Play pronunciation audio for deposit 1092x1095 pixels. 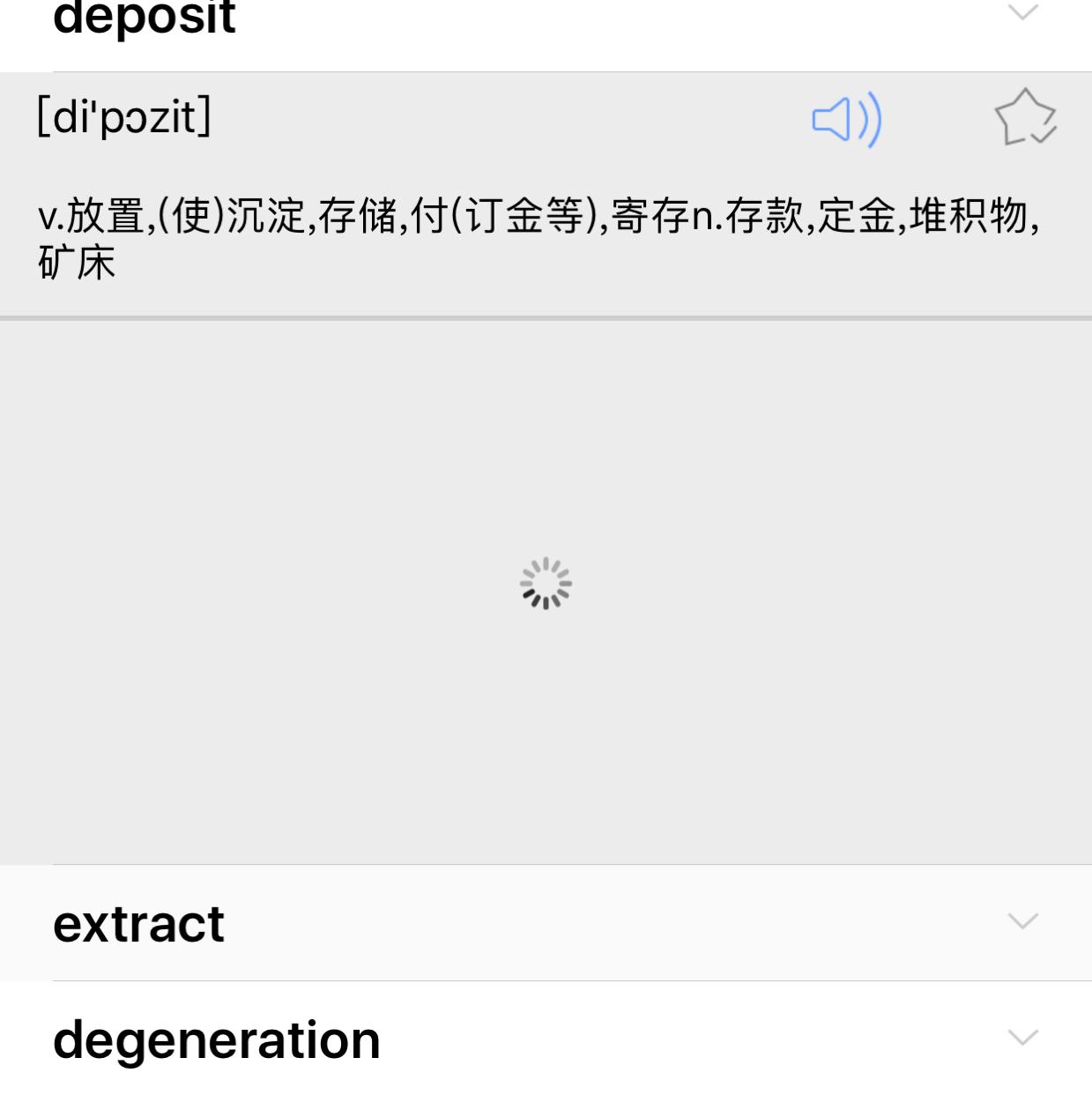click(846, 119)
